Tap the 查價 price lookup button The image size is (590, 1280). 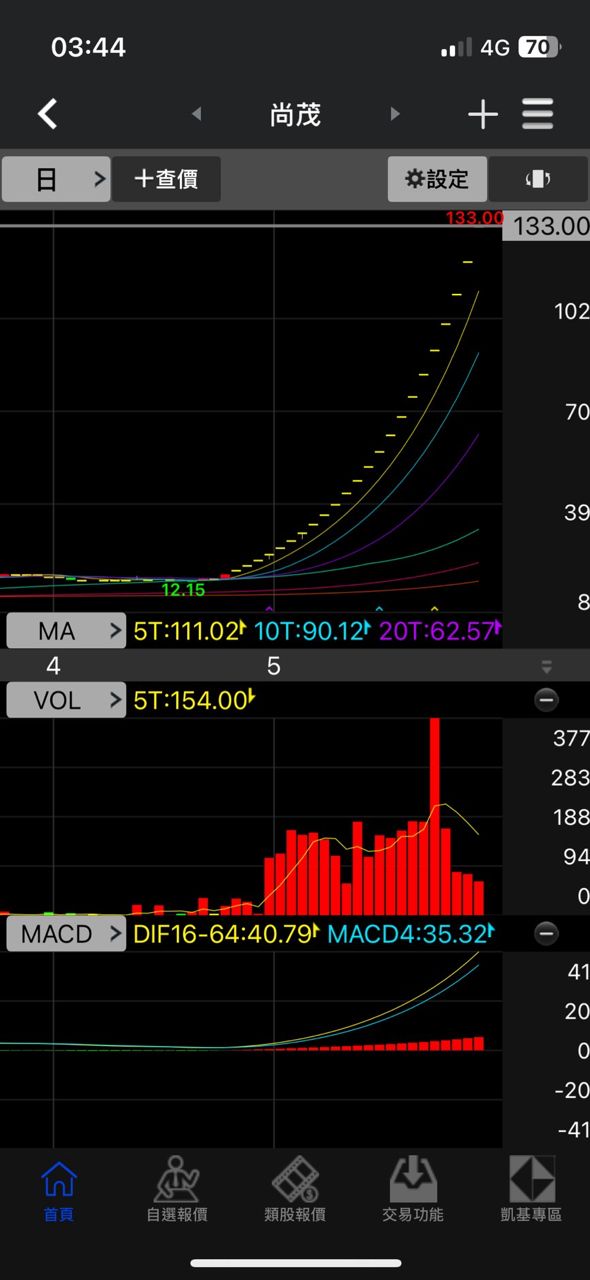click(x=166, y=179)
